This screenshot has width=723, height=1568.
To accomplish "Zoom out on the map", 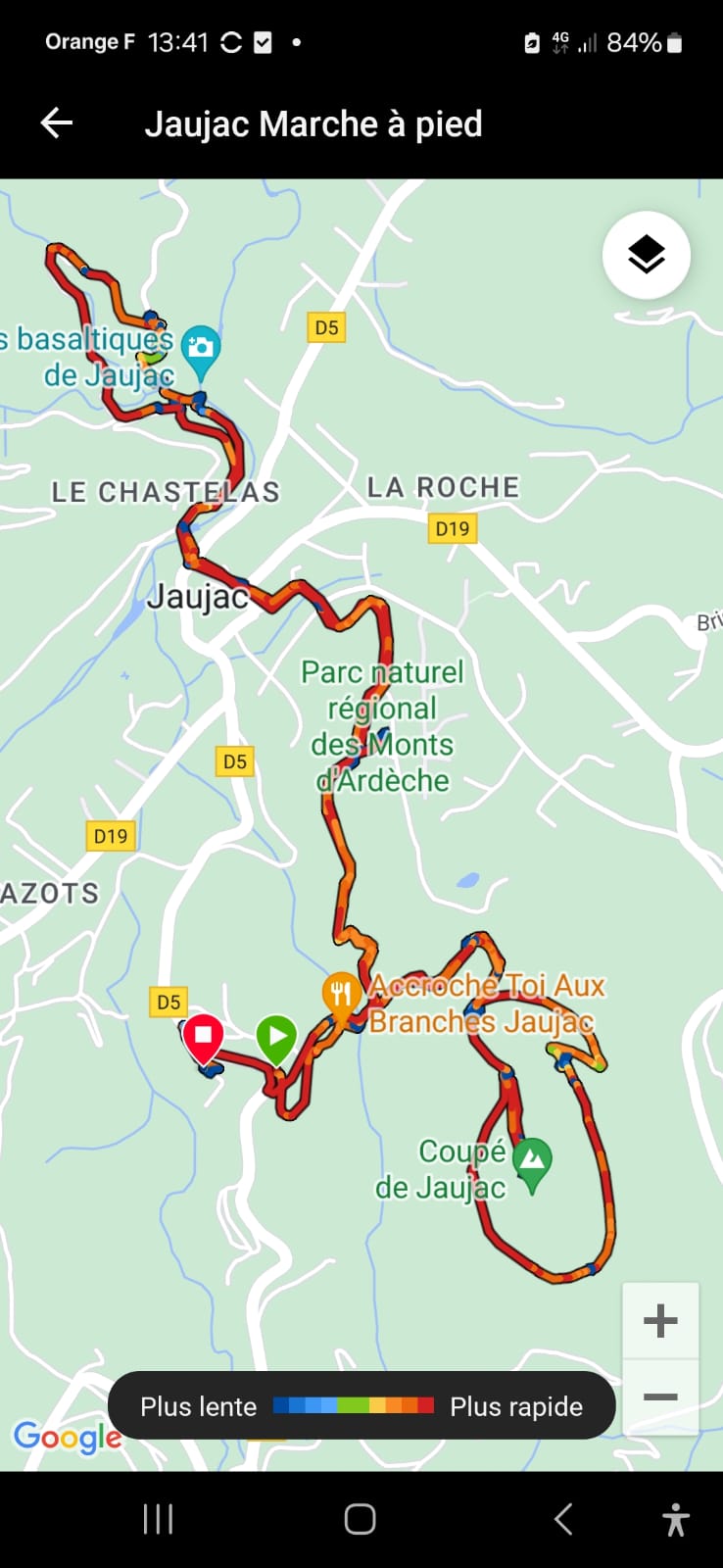I will pyautogui.click(x=660, y=1397).
